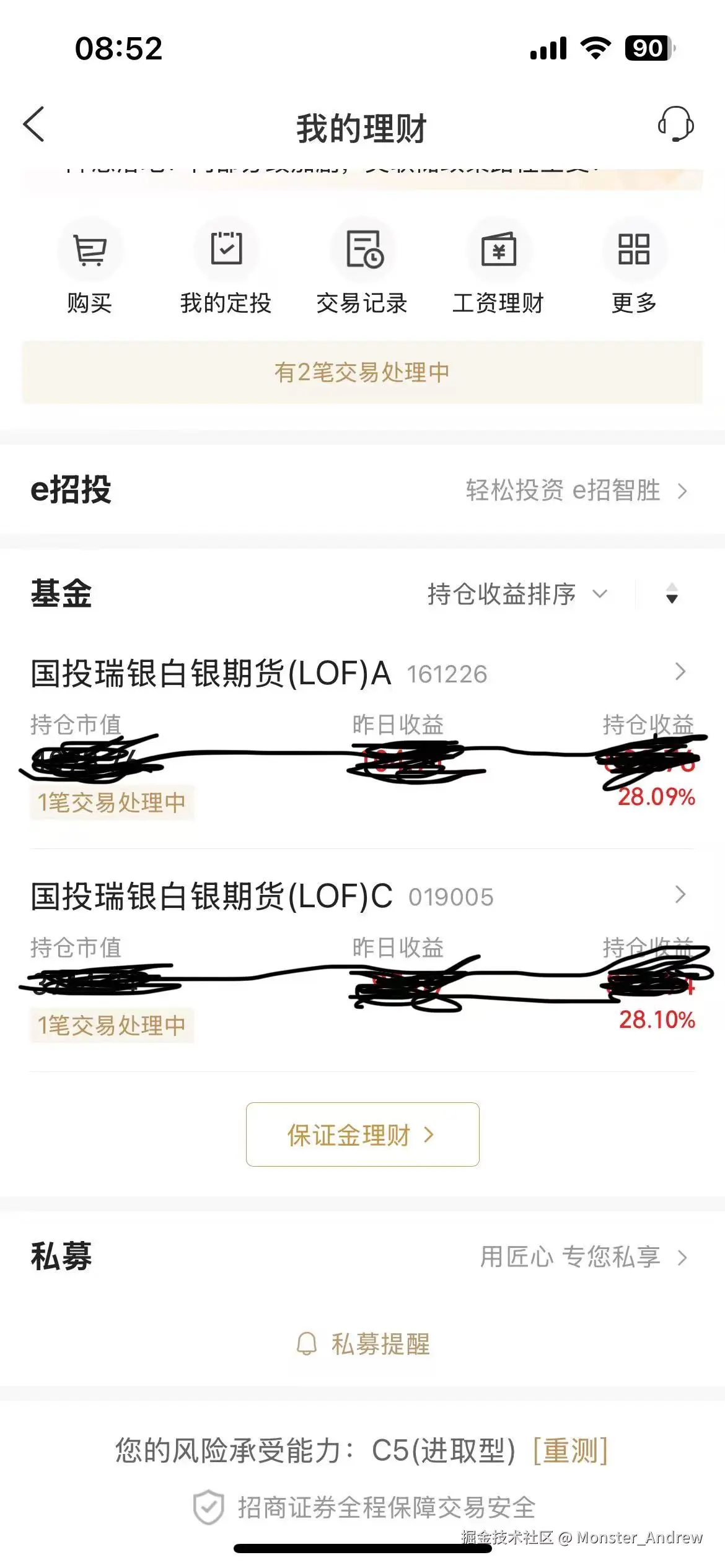Viewport: 725px width, 1568px height.
Task: Tap the 1笔交易处理中 badge under fund A
Action: [x=113, y=803]
